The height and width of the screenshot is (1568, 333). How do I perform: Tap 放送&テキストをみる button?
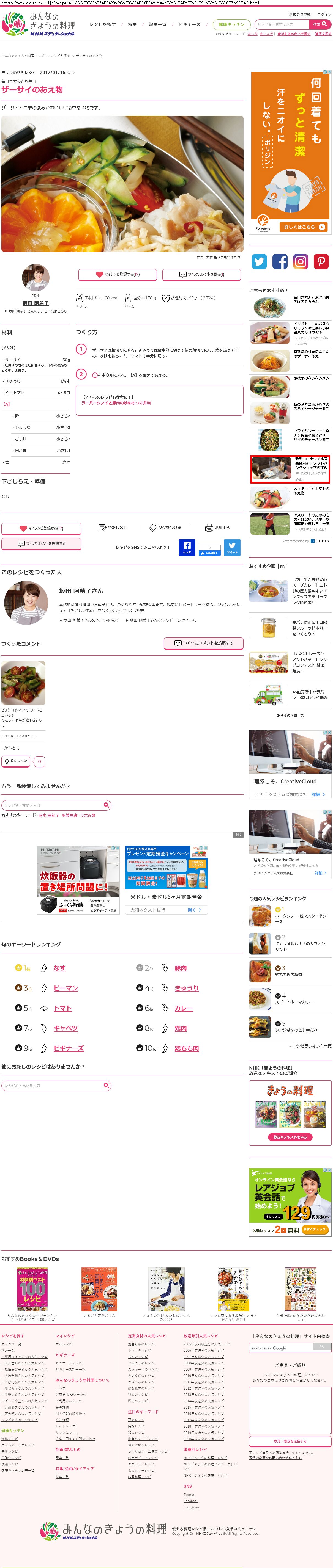(x=290, y=1137)
